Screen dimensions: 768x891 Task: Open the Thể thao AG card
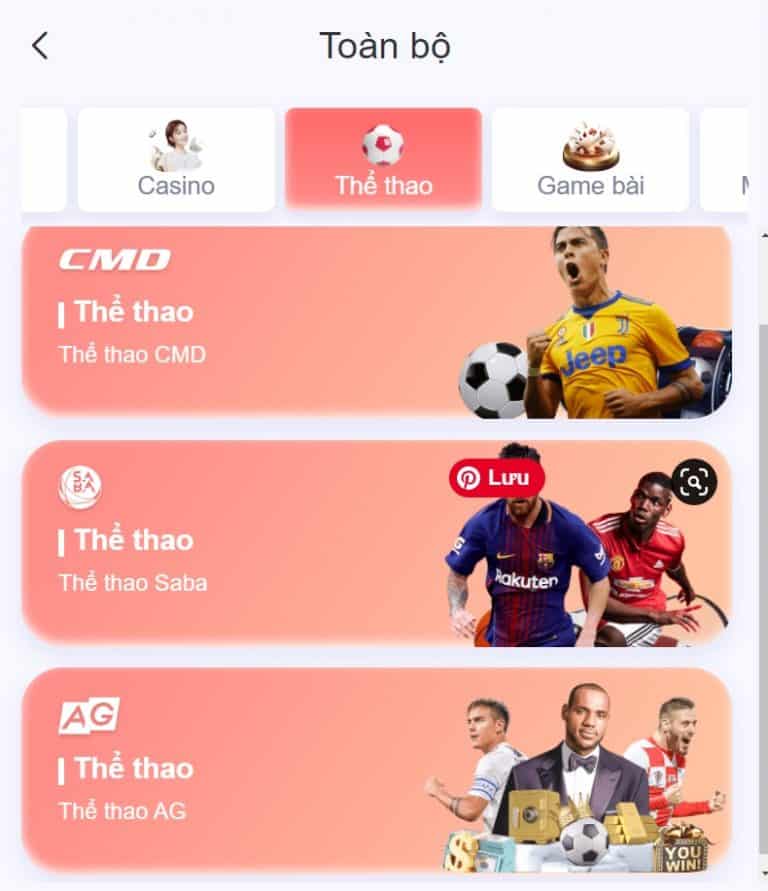pos(250,772)
